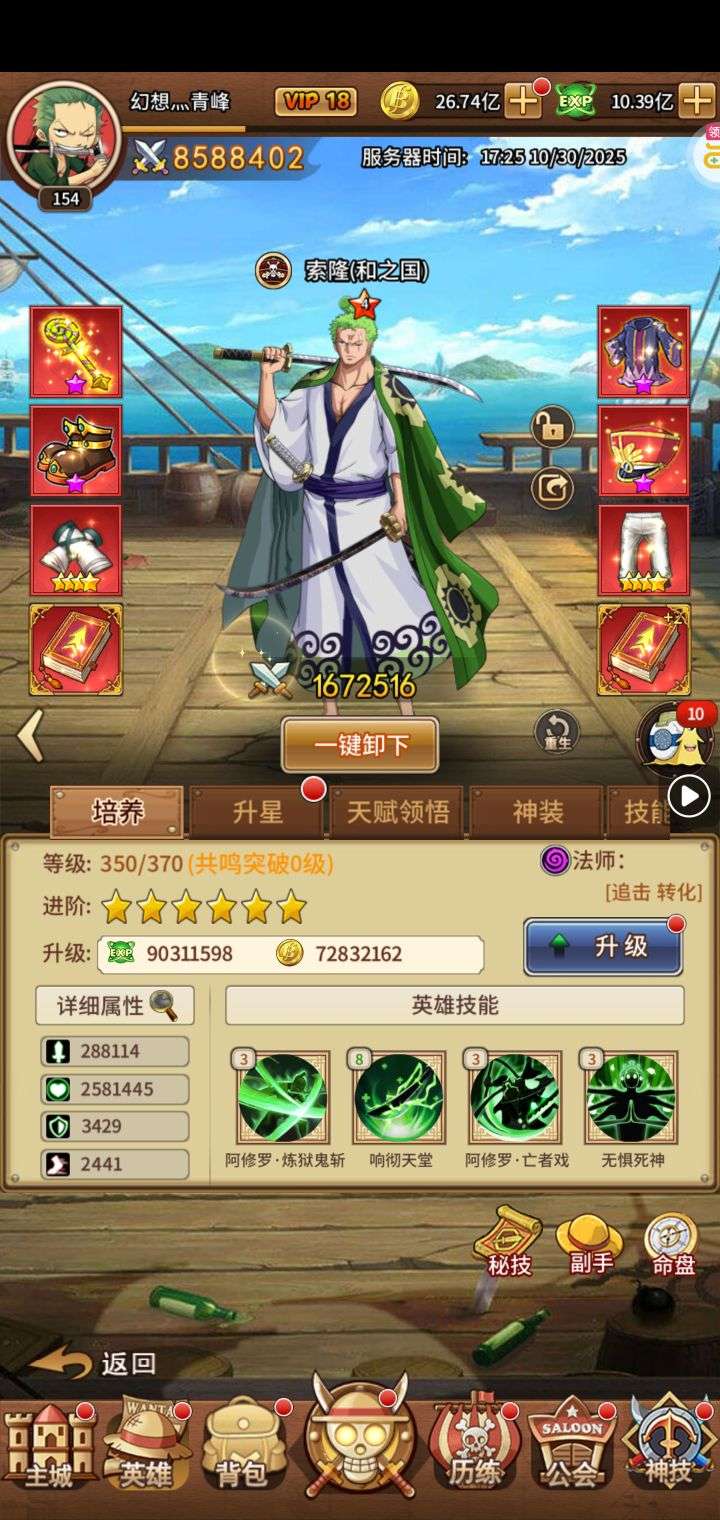Screen dimensions: 720x1520
Task: Tap the 升级 level up button
Action: pos(603,946)
